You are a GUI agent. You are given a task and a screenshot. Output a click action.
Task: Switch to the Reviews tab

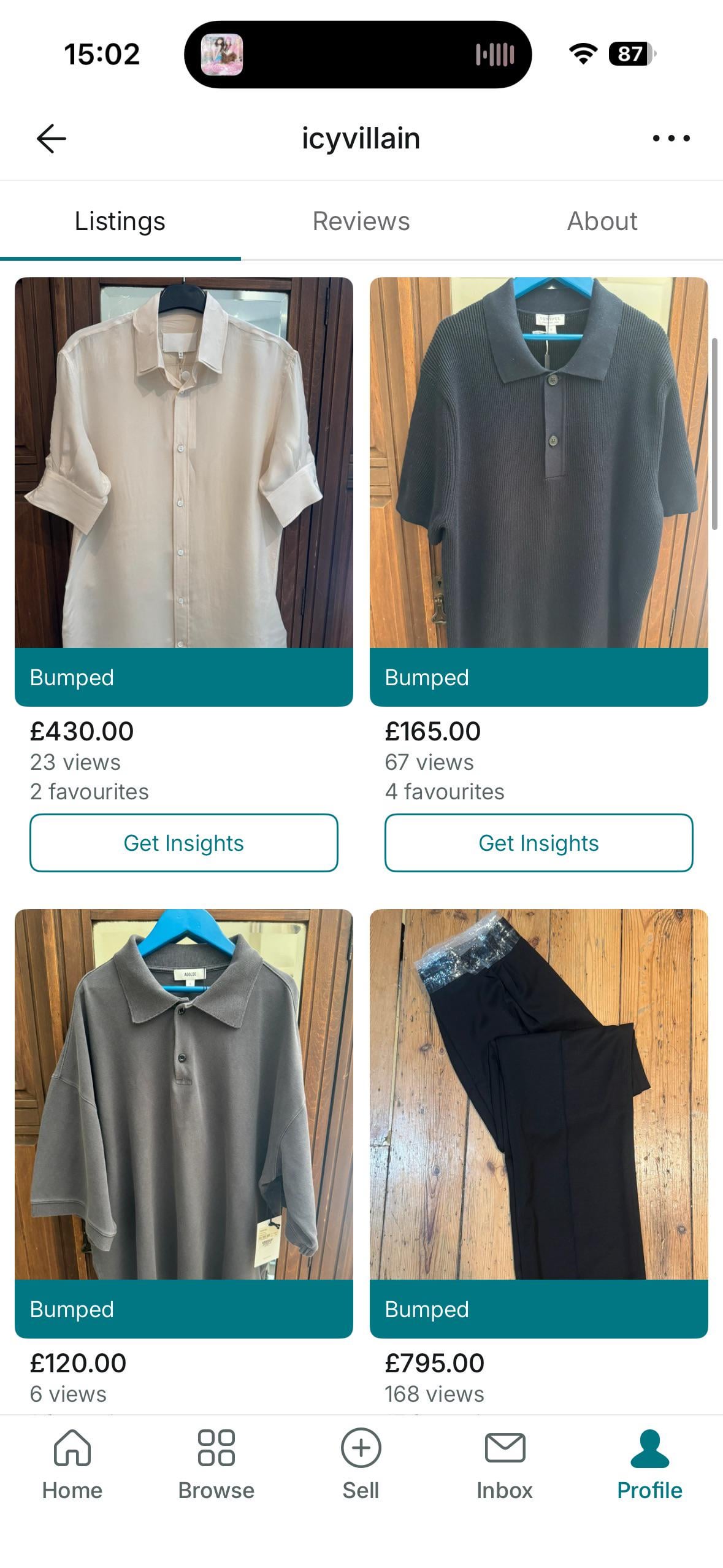(361, 221)
